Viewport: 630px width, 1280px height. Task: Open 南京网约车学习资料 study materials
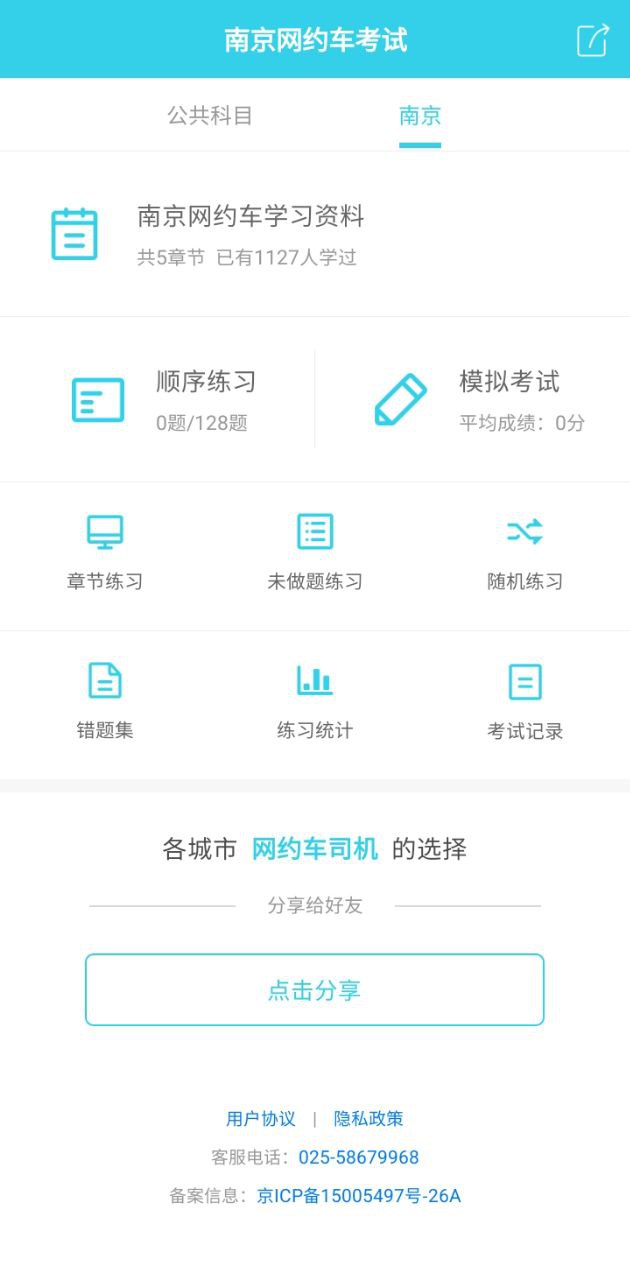pyautogui.click(x=250, y=234)
